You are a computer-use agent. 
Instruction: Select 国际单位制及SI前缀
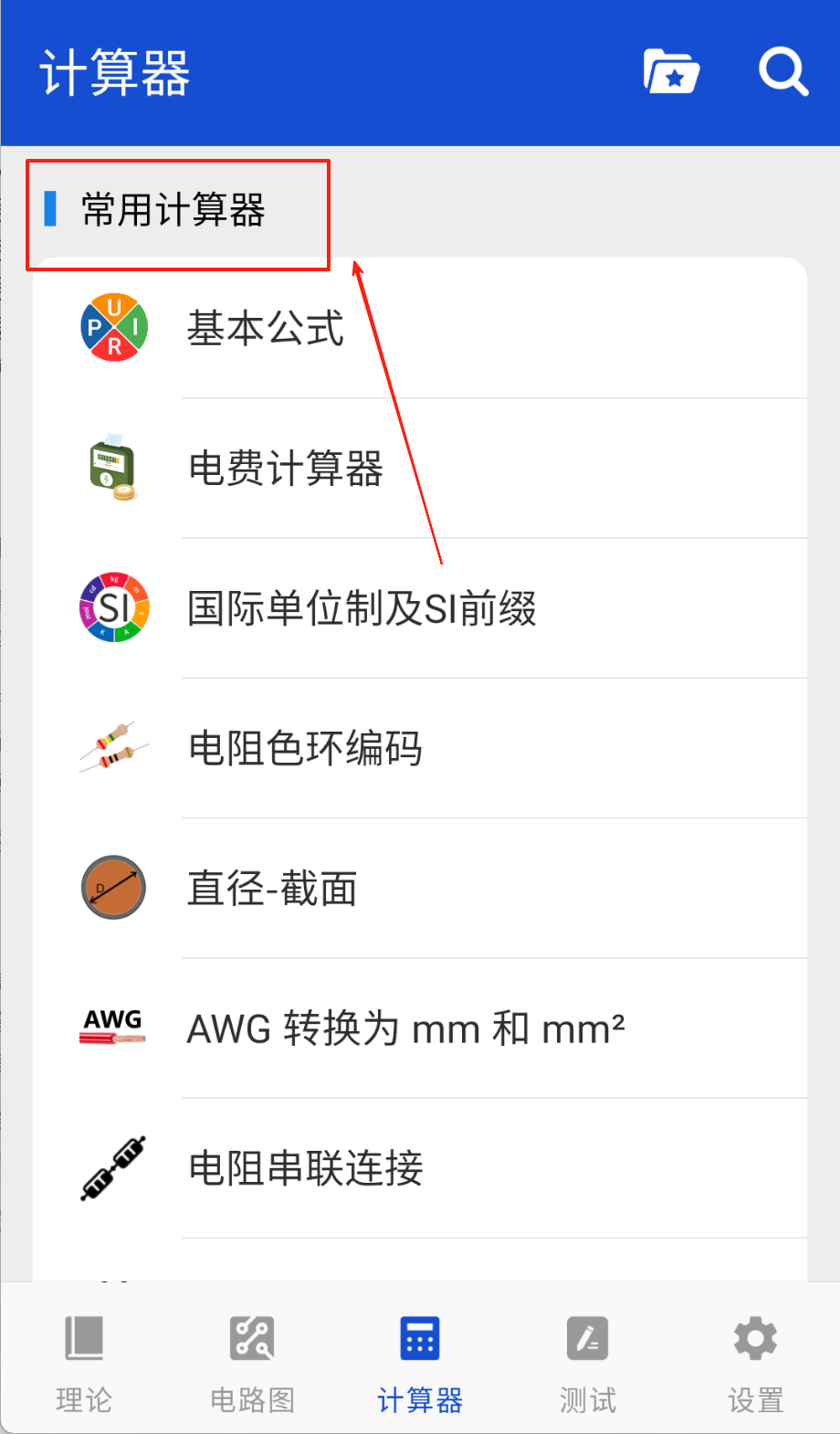click(x=362, y=608)
